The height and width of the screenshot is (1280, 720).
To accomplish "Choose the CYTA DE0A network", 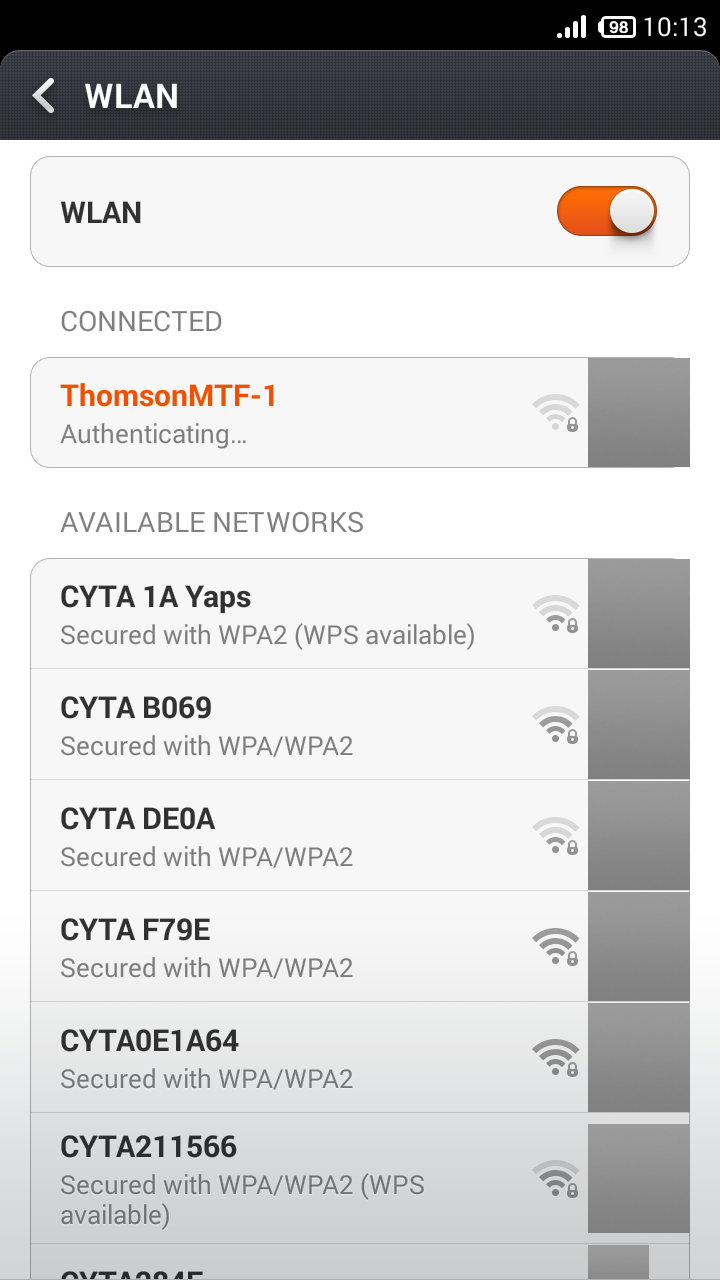I will pos(309,836).
